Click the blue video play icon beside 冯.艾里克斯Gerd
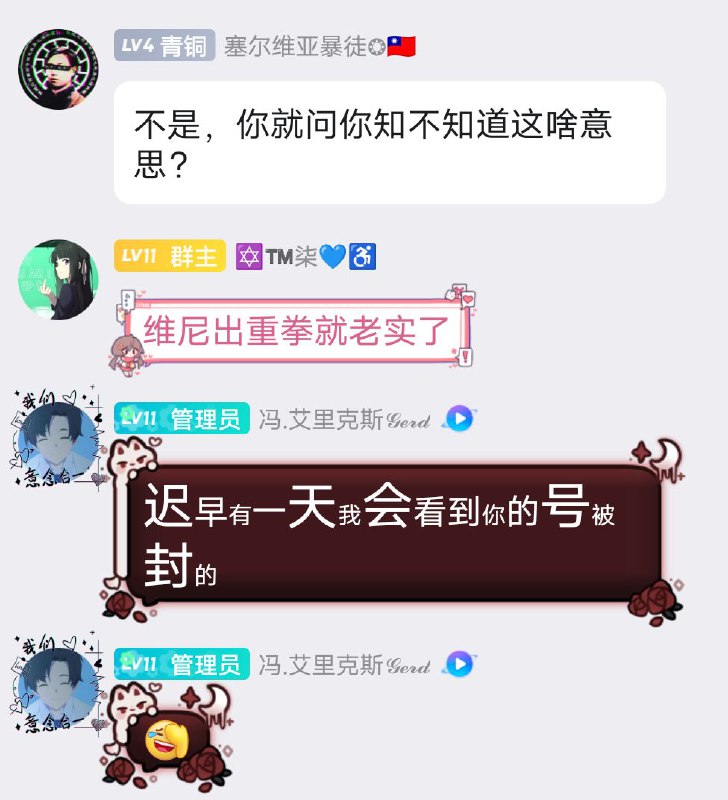 [458, 420]
